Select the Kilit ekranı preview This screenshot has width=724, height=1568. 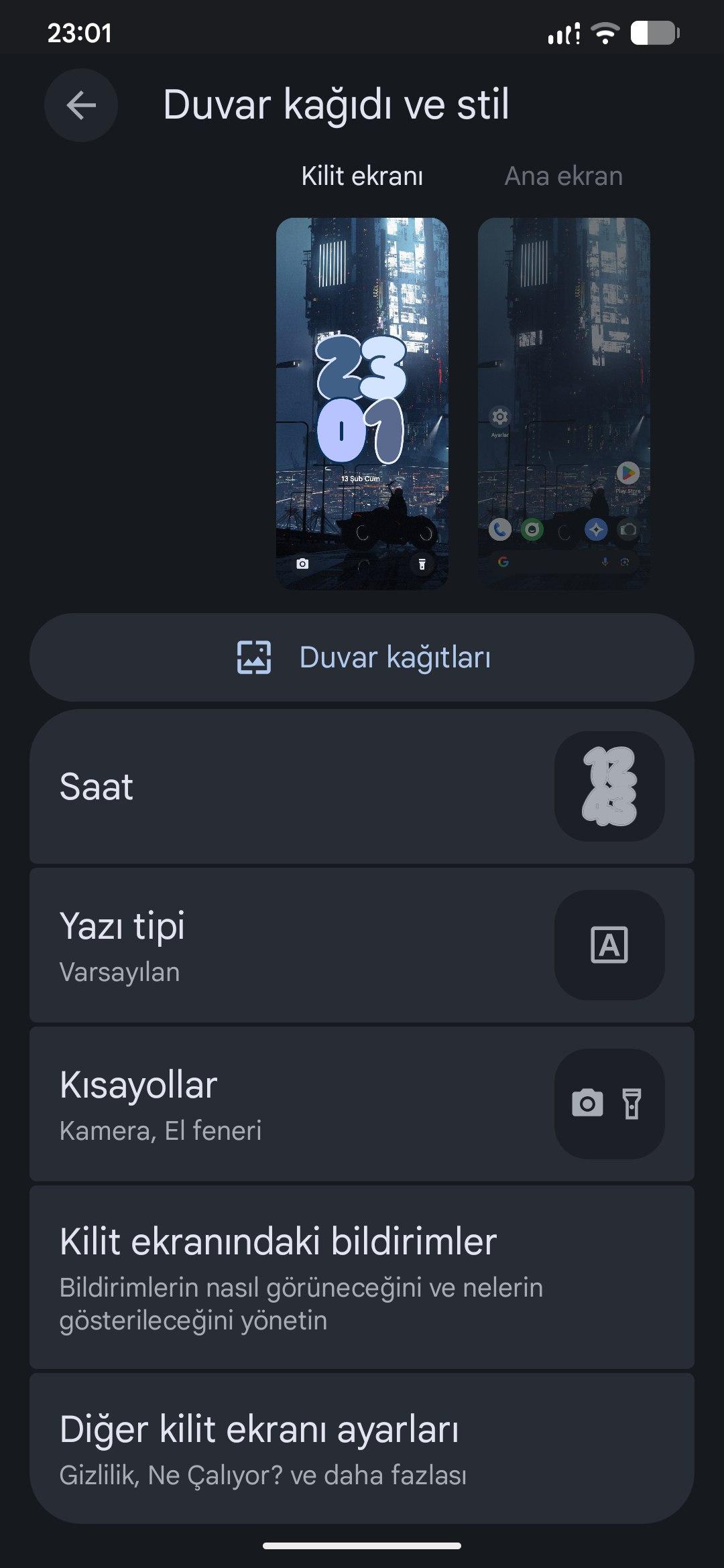(362, 403)
